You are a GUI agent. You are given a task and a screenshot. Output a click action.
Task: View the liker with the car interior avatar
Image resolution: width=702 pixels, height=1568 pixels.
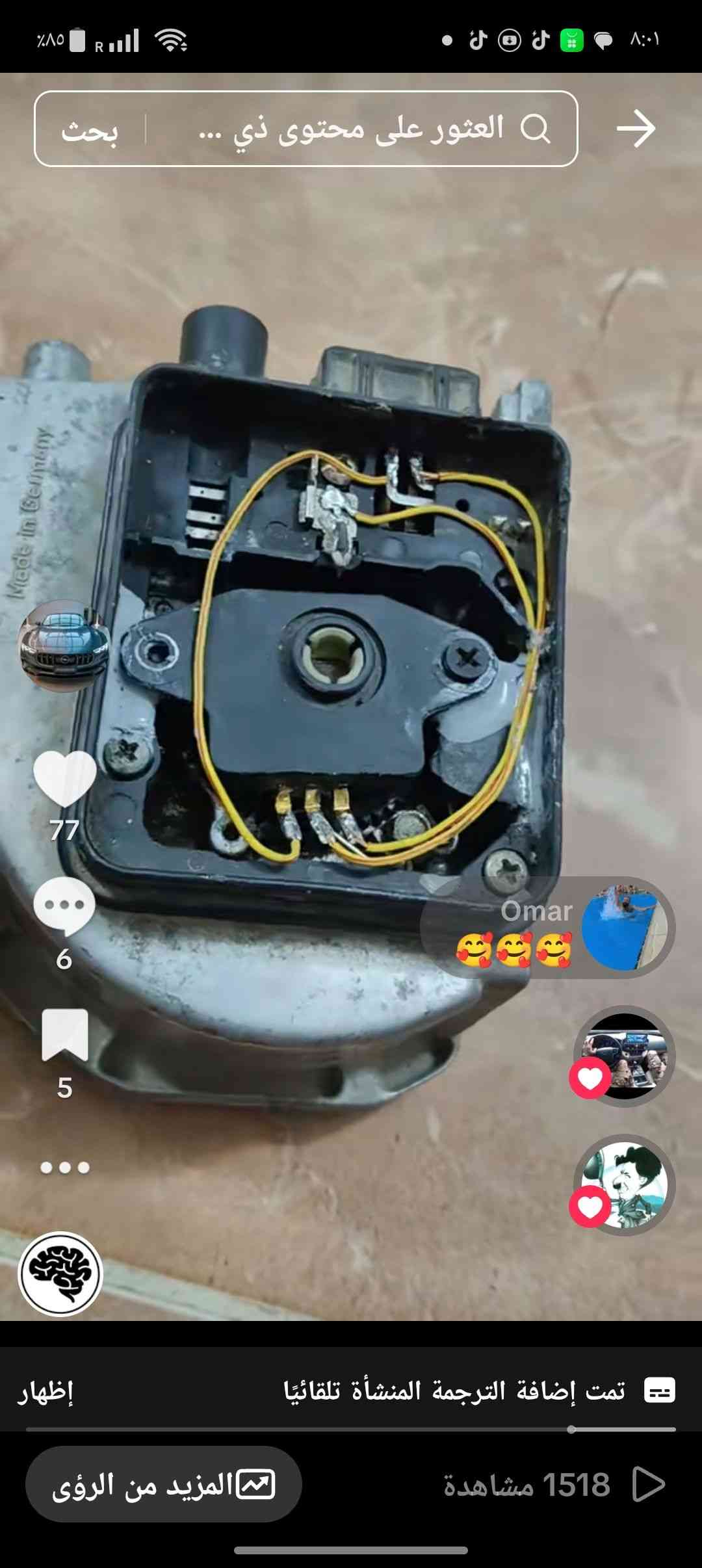624,1056
